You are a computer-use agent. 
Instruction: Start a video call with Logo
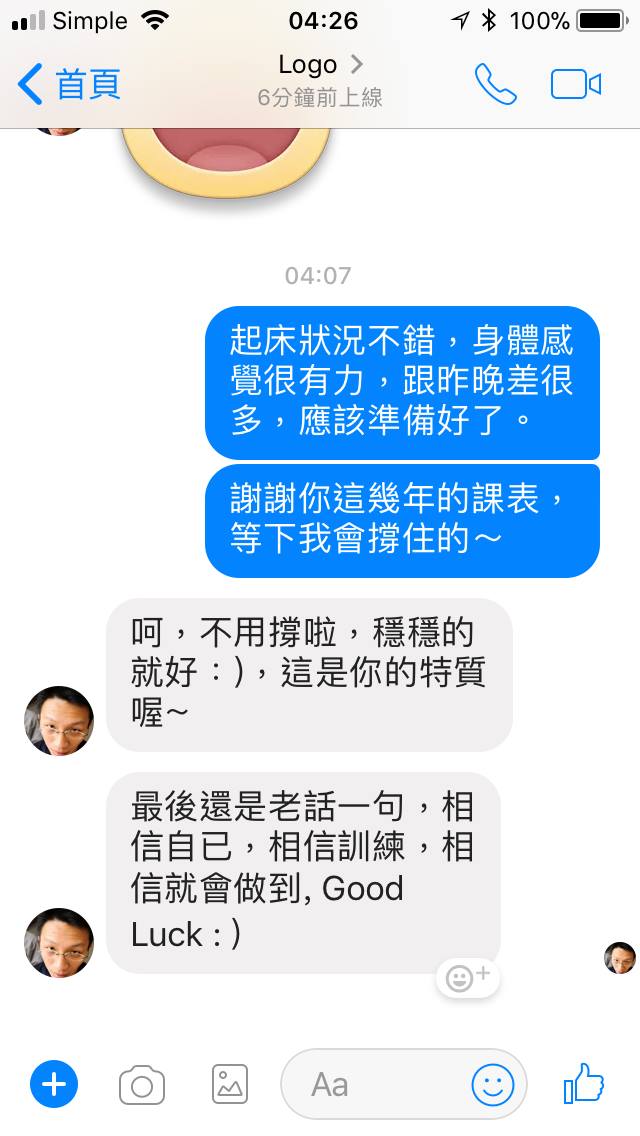tap(576, 85)
